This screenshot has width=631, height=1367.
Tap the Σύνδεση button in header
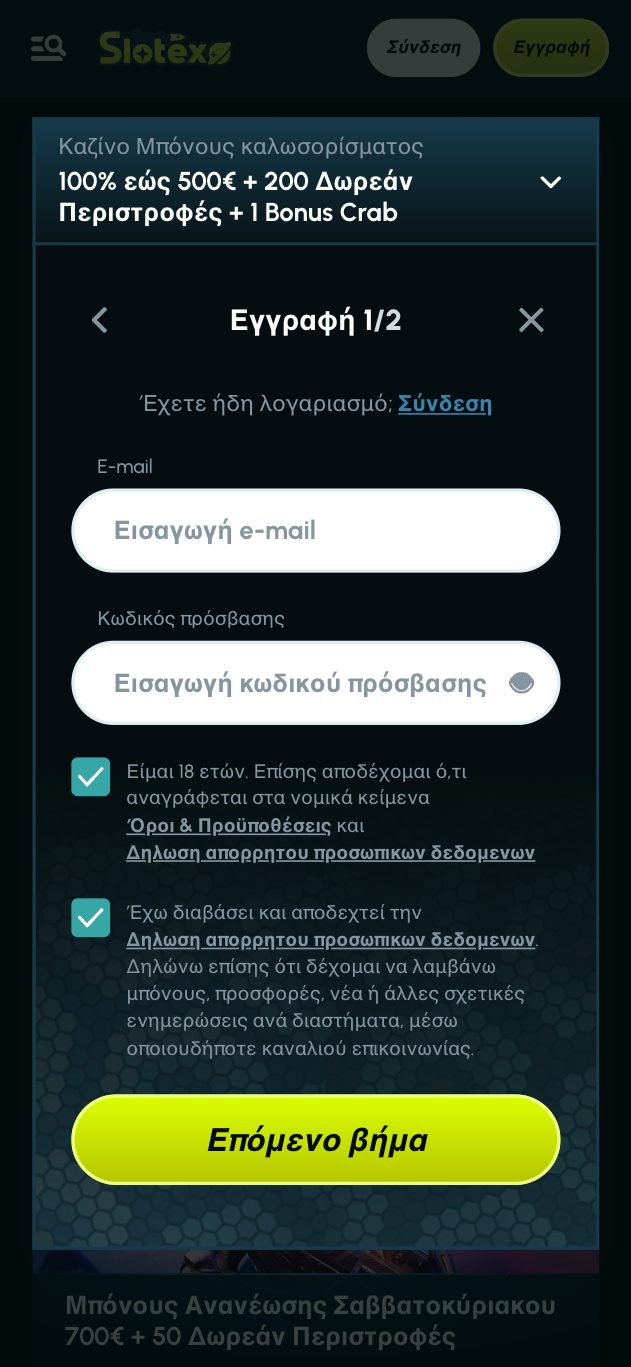[x=423, y=47]
